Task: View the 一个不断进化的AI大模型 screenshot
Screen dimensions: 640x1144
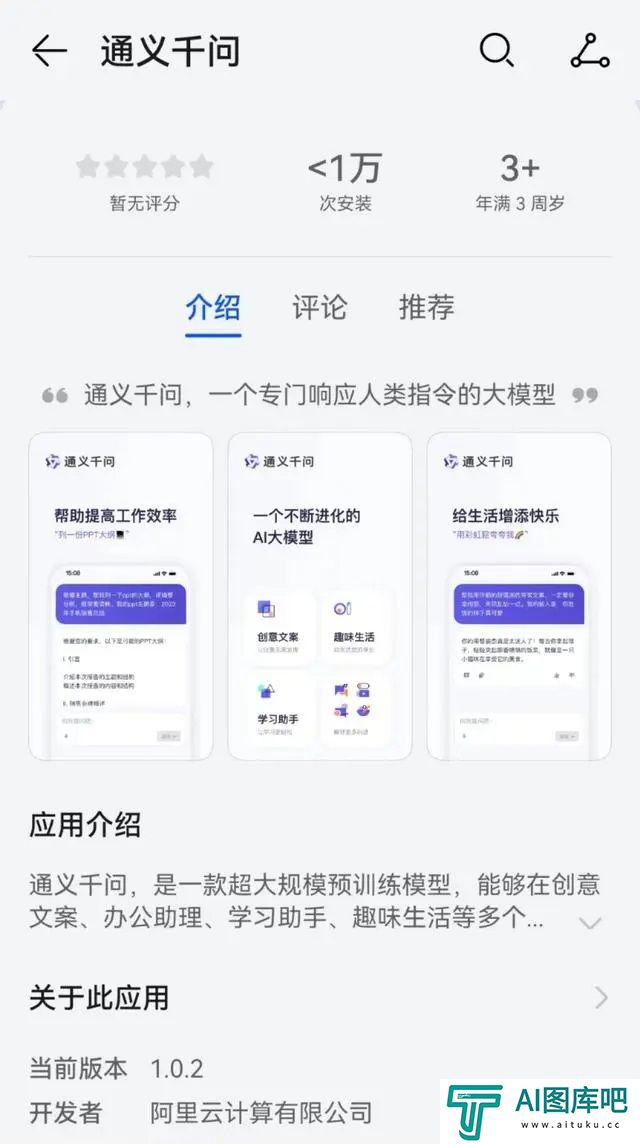Action: click(319, 596)
